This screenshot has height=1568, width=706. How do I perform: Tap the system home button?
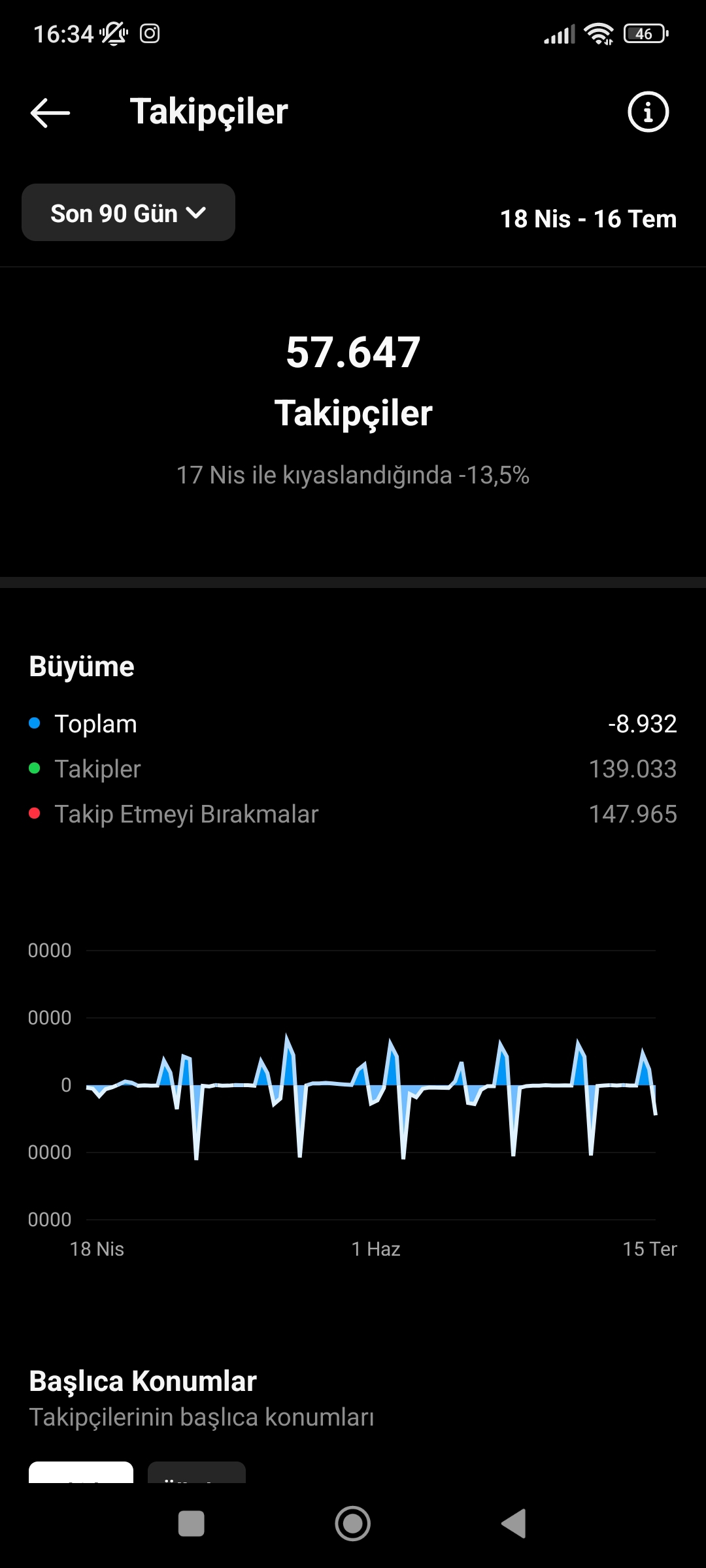click(353, 1524)
